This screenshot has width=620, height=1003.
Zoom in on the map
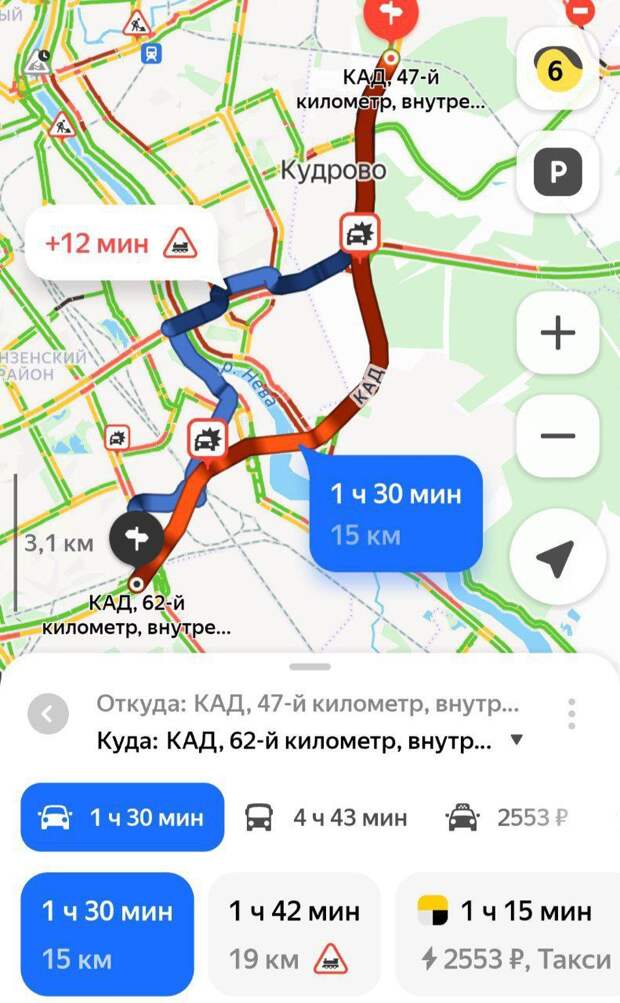pyautogui.click(x=558, y=333)
